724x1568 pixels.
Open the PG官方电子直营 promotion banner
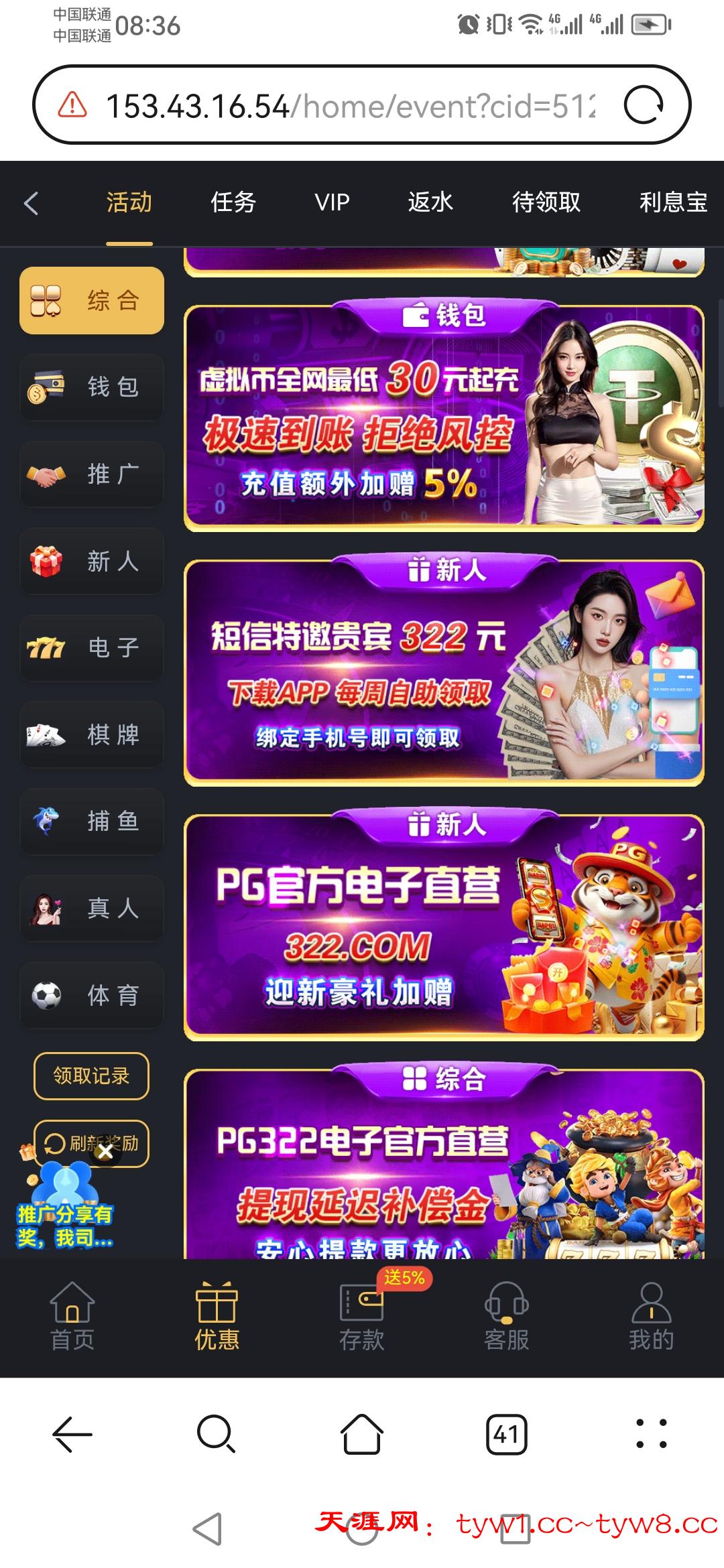point(444,928)
